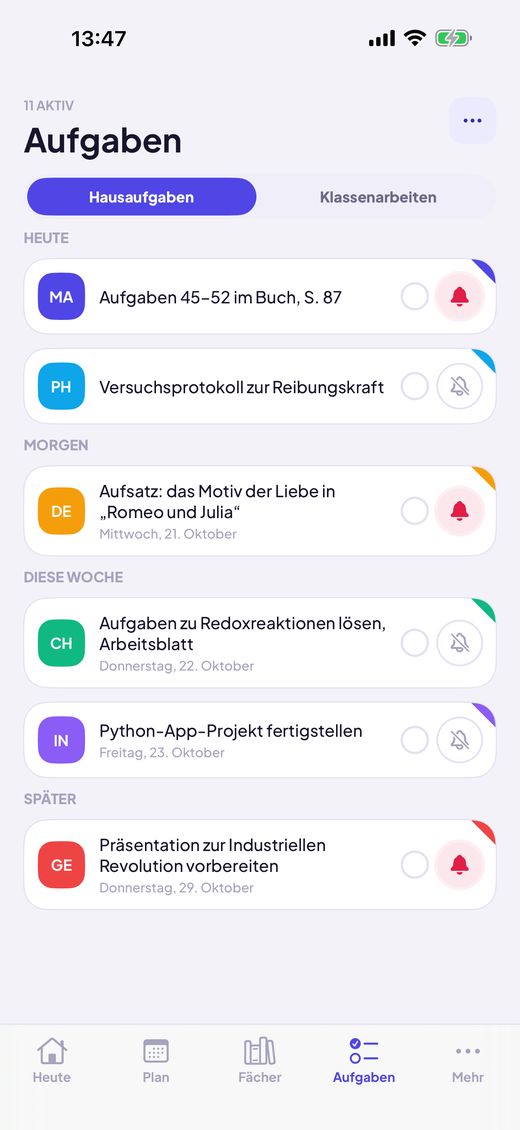Enable reminder for Versuchsprotokoll zur Reibungskraft
The width and height of the screenshot is (520, 1130).
coord(460,386)
